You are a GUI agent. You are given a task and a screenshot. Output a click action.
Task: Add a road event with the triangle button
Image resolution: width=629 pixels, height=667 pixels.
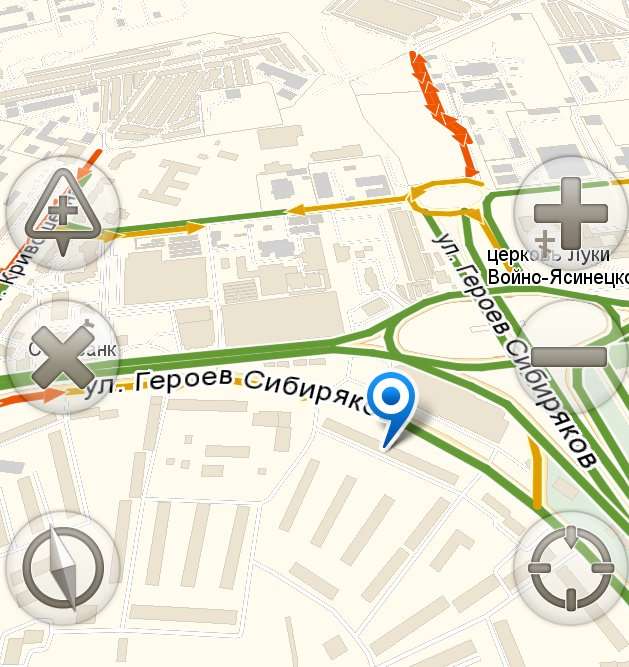62,212
